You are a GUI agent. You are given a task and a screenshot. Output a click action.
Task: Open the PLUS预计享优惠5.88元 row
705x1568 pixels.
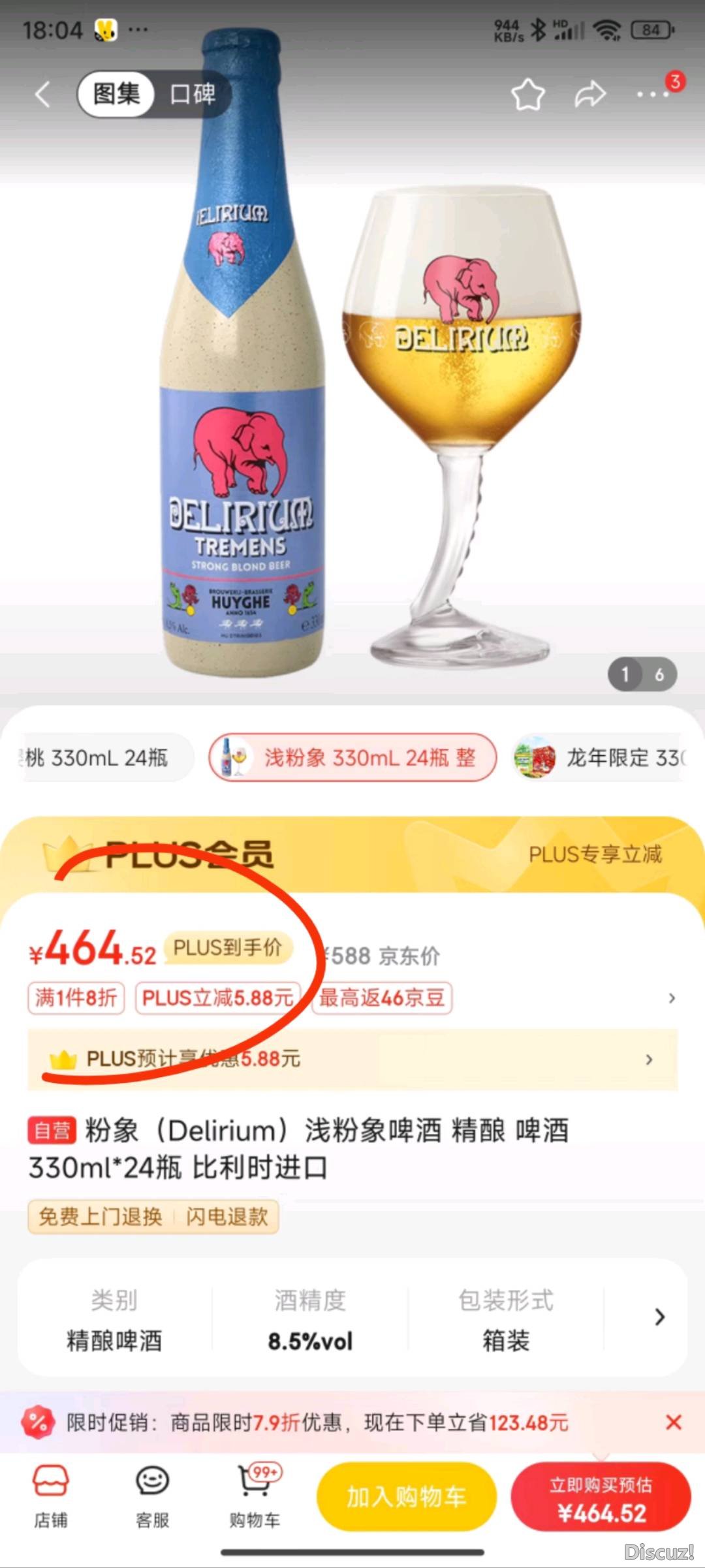352,1059
